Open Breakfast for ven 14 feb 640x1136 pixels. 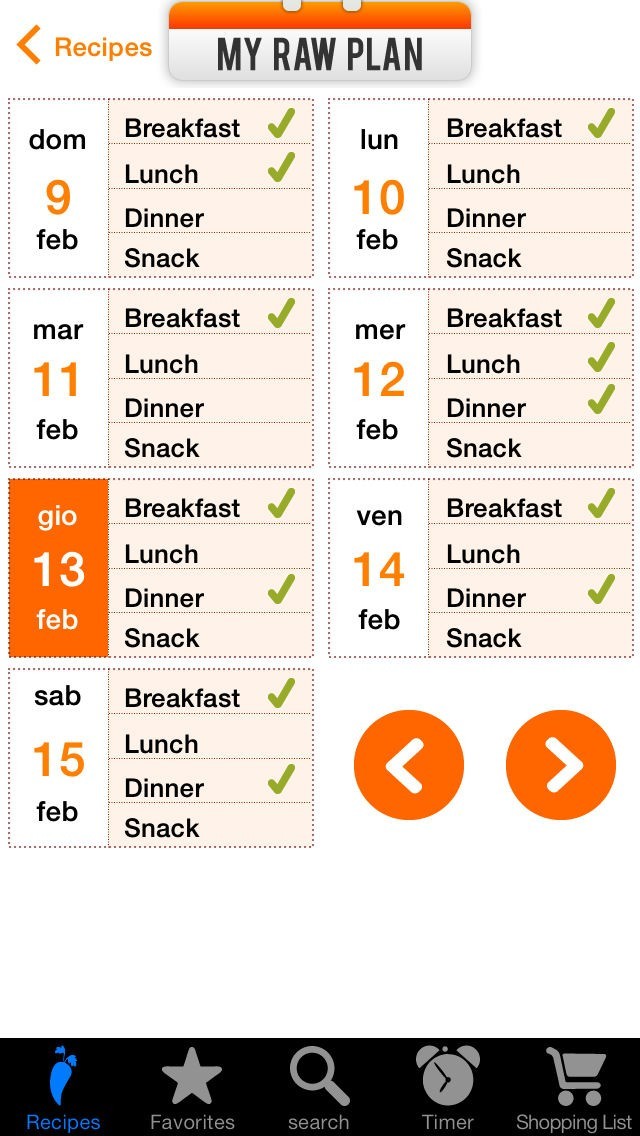[530, 503]
